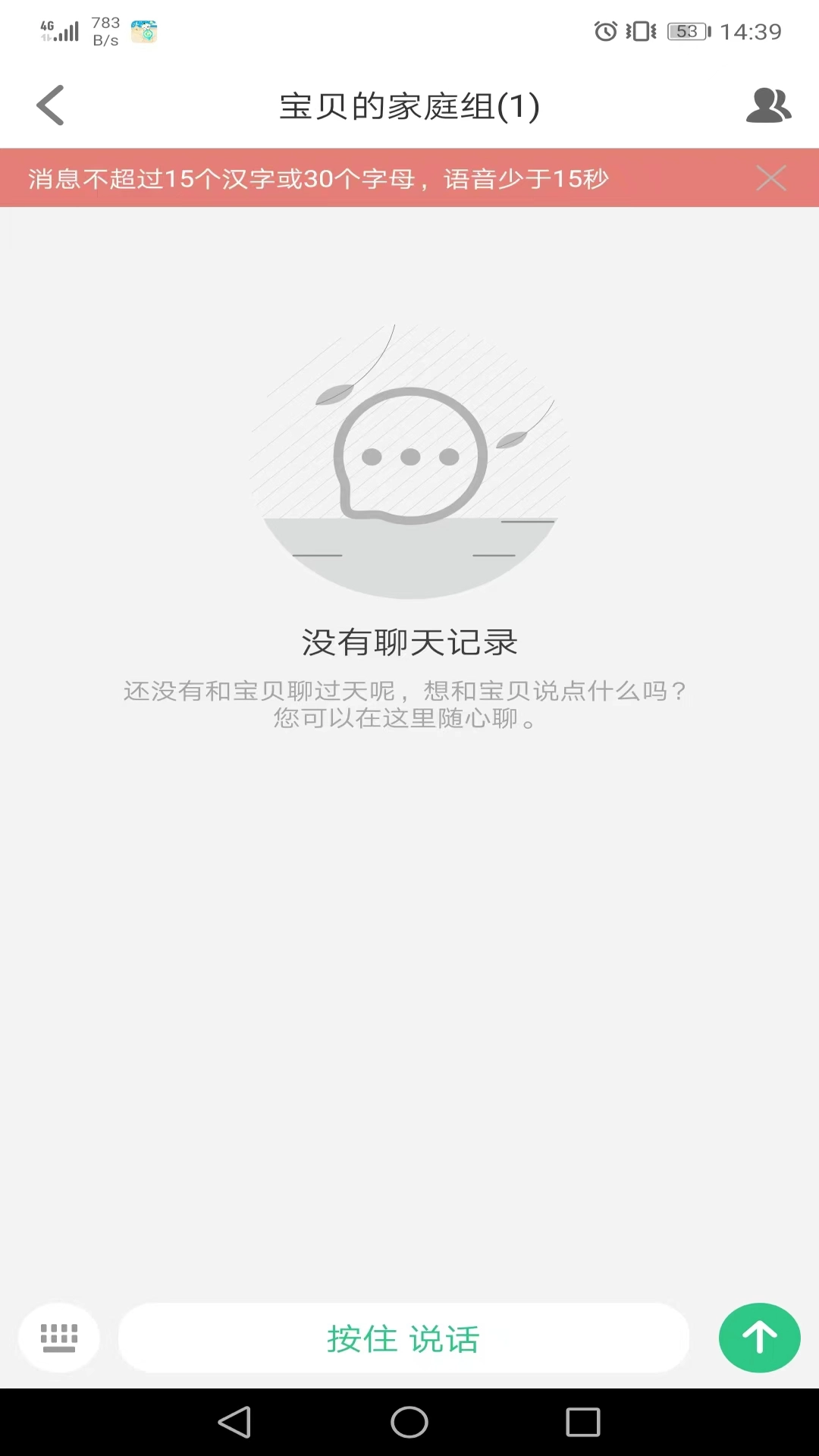Tap the Android back triangle button
Viewport: 819px width, 1456px height.
pyautogui.click(x=234, y=1422)
